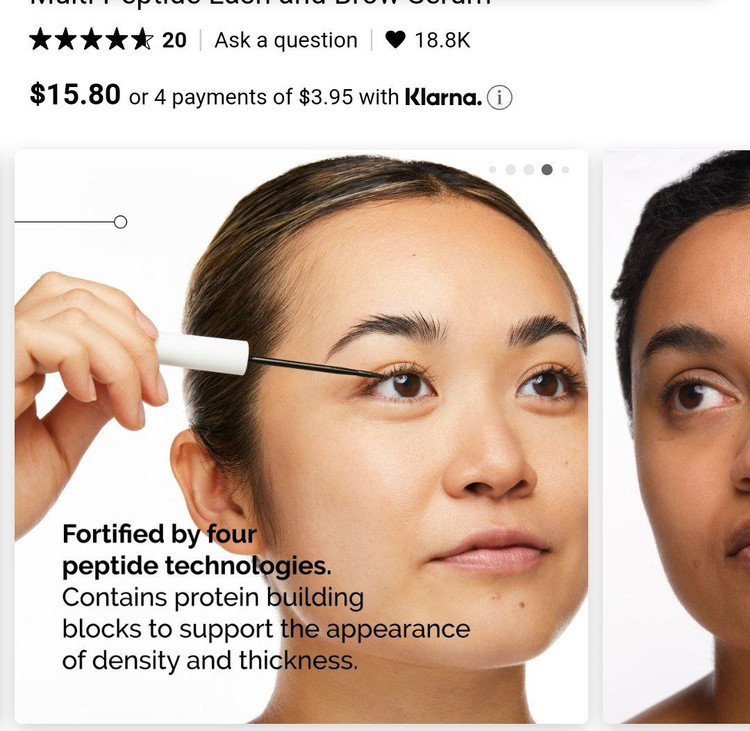
Task: Open Klarna payment info icon
Action: pos(500,97)
